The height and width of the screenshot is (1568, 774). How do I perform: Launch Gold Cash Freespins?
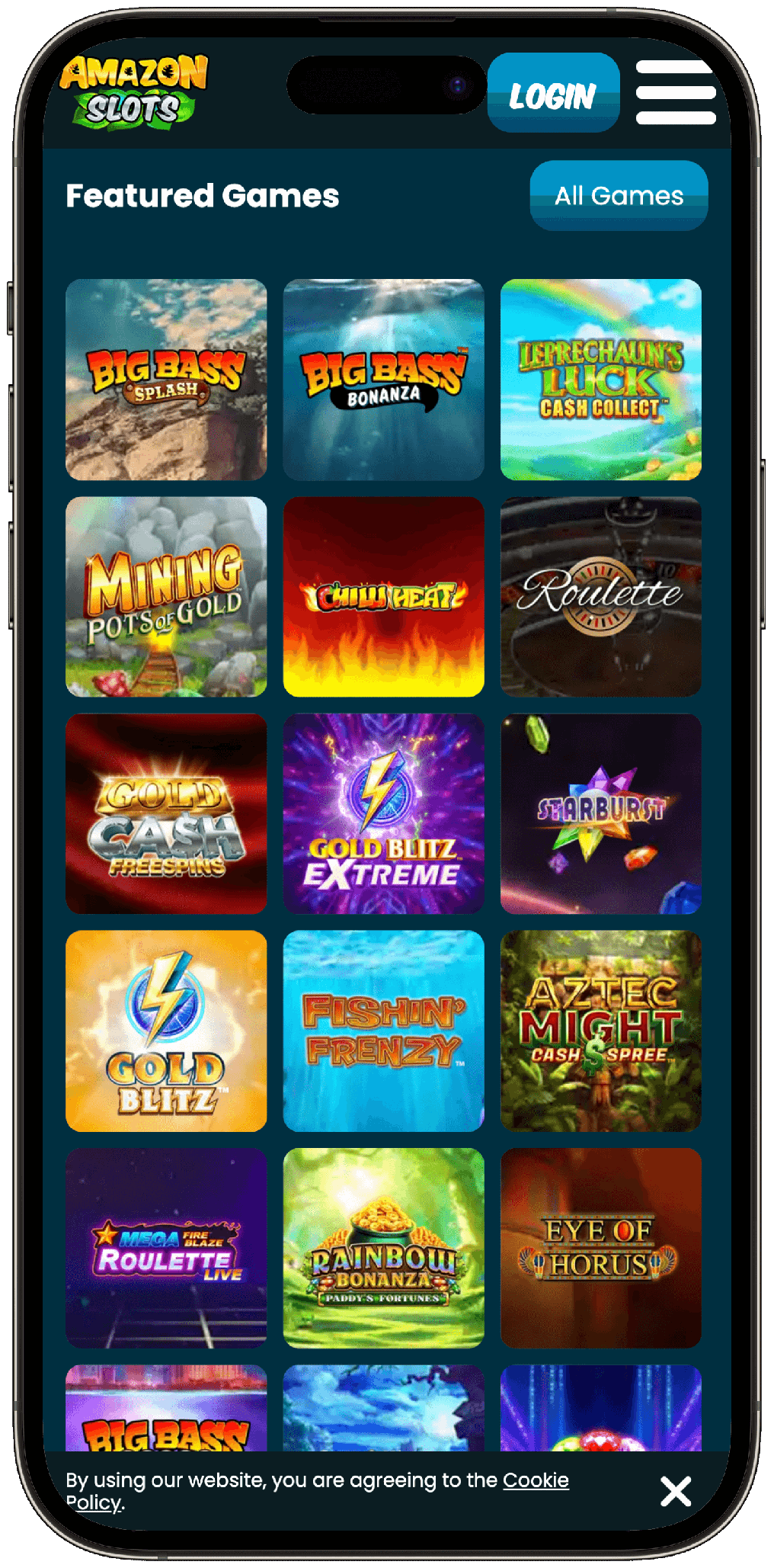click(x=166, y=813)
